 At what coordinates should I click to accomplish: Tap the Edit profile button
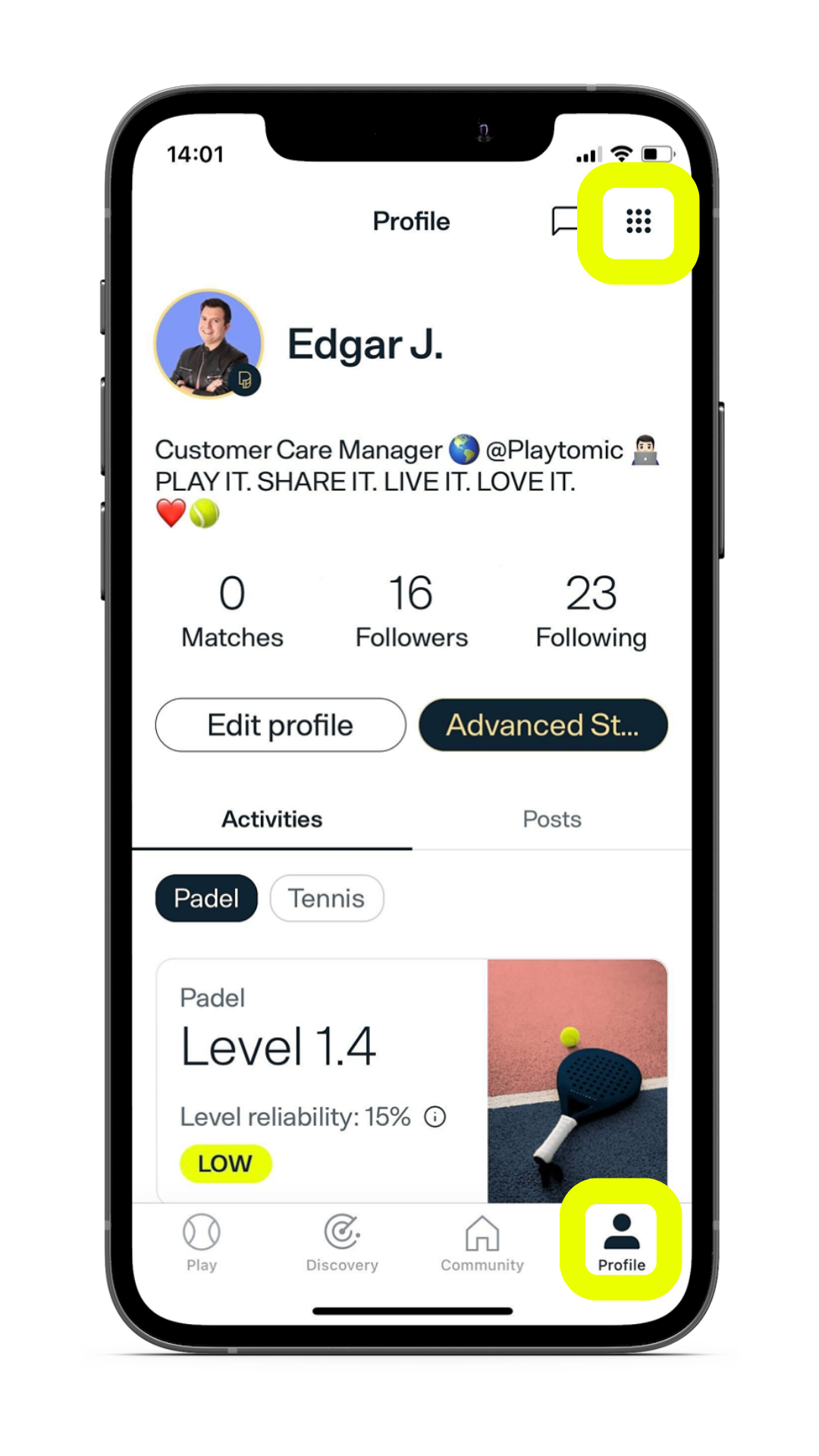click(x=281, y=725)
